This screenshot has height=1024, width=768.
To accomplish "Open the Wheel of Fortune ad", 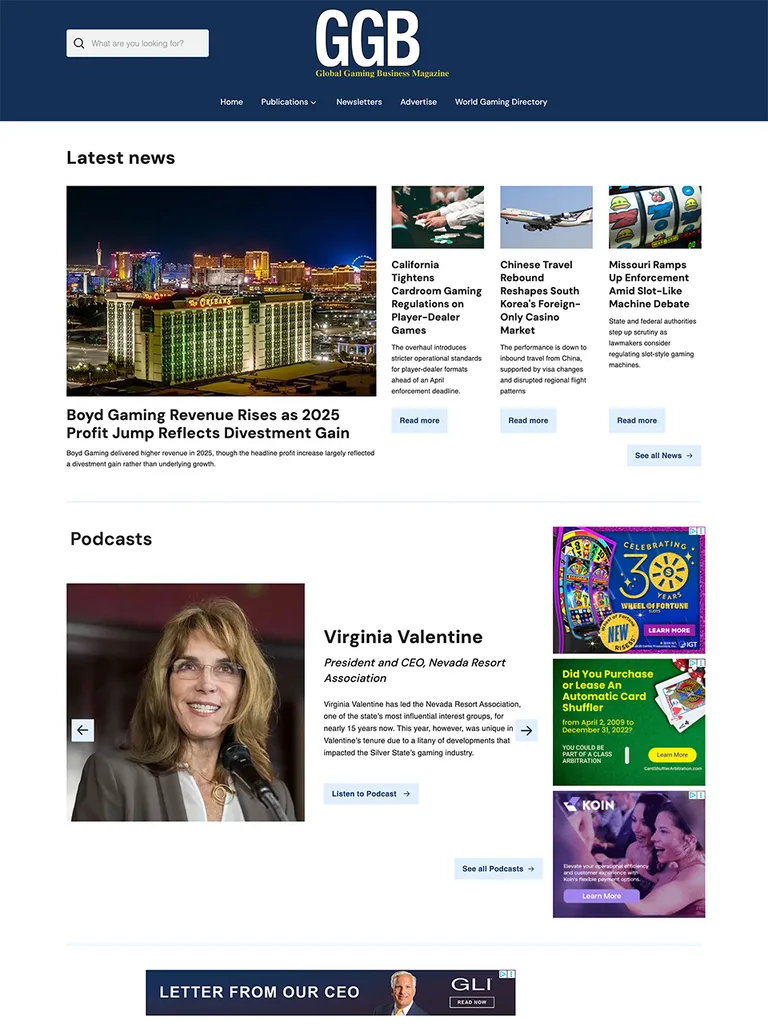I will (629, 590).
